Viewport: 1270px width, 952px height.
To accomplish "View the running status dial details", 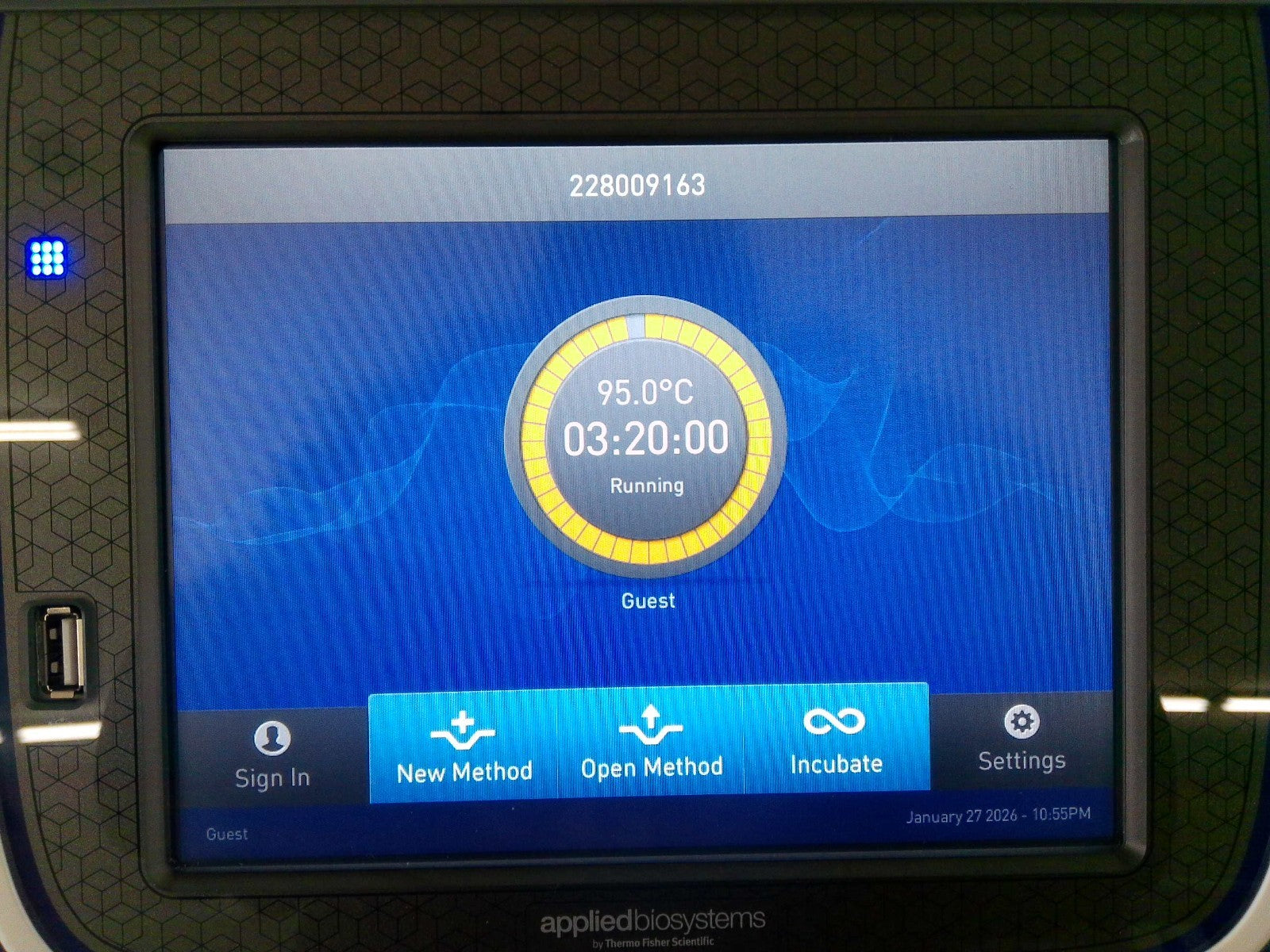I will pyautogui.click(x=645, y=437).
